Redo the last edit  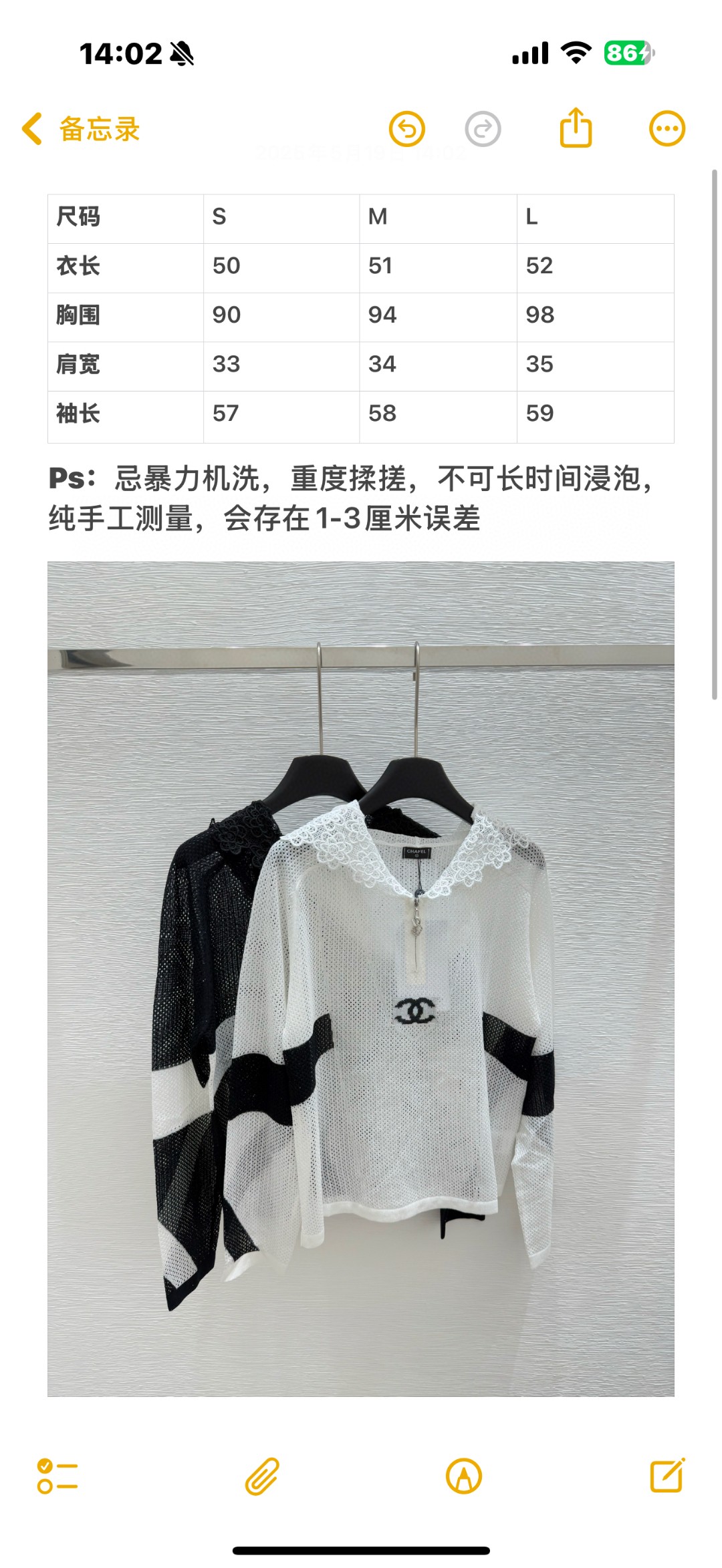[483, 128]
